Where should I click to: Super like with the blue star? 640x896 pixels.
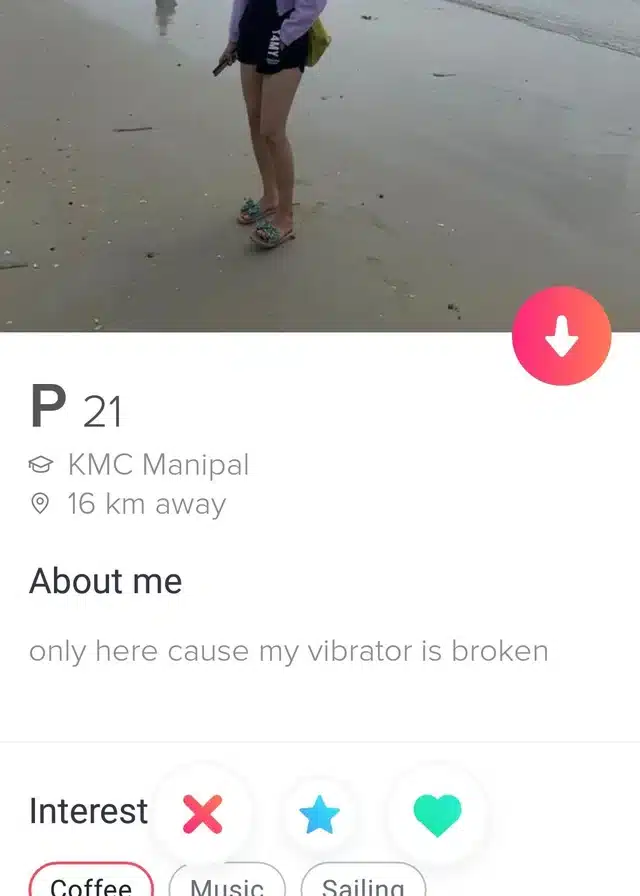[x=320, y=815]
